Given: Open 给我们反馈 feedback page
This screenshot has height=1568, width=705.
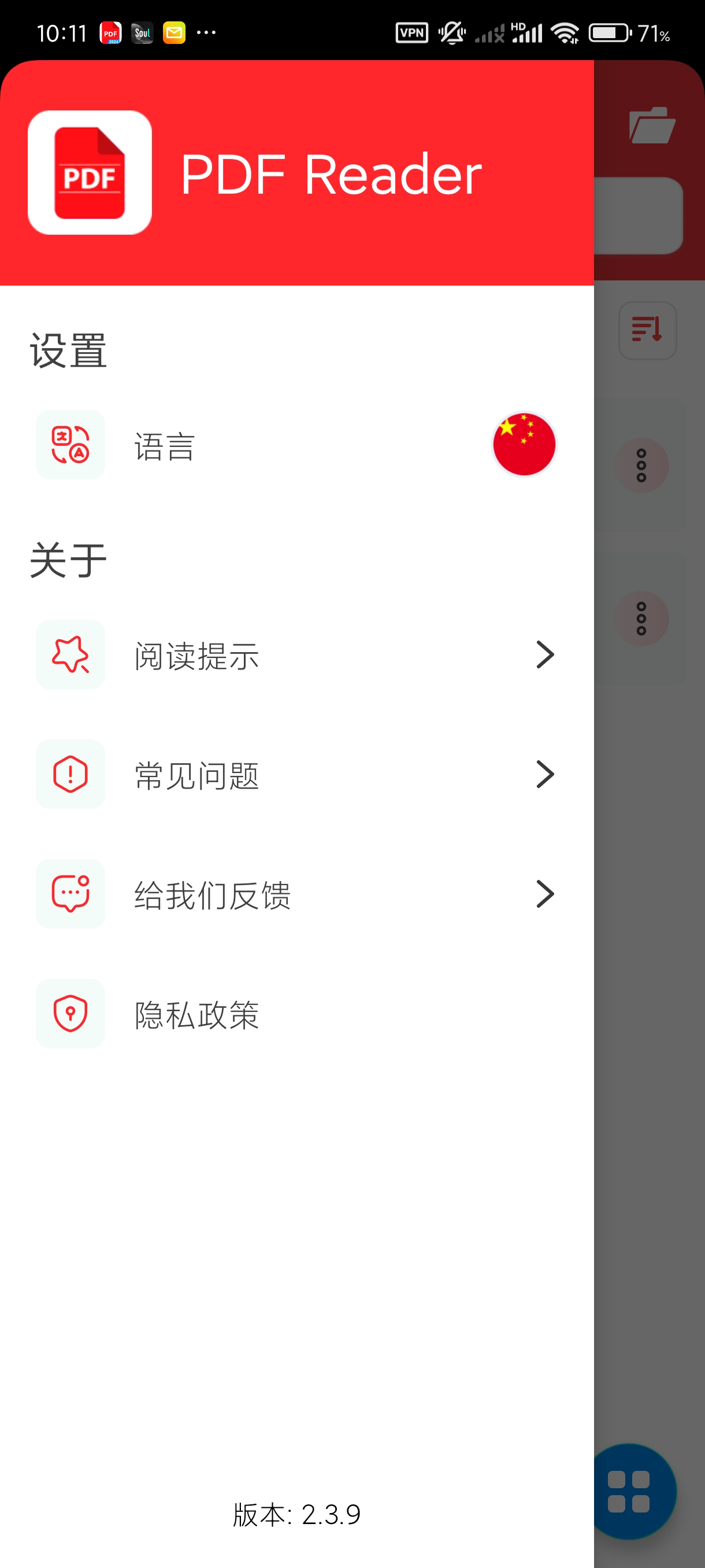Looking at the screenshot, I should [296, 894].
